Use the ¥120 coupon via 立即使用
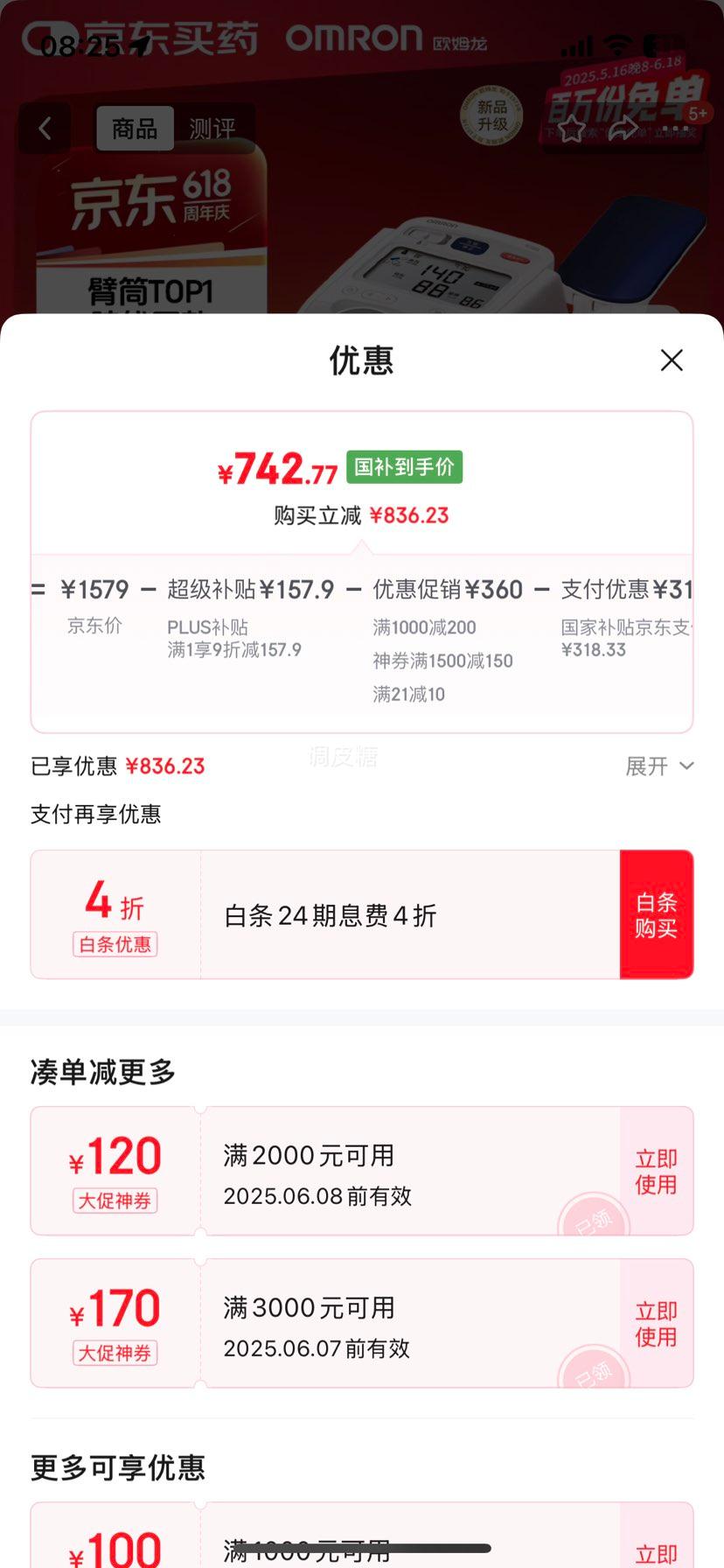The image size is (724, 1568). 656,1172
